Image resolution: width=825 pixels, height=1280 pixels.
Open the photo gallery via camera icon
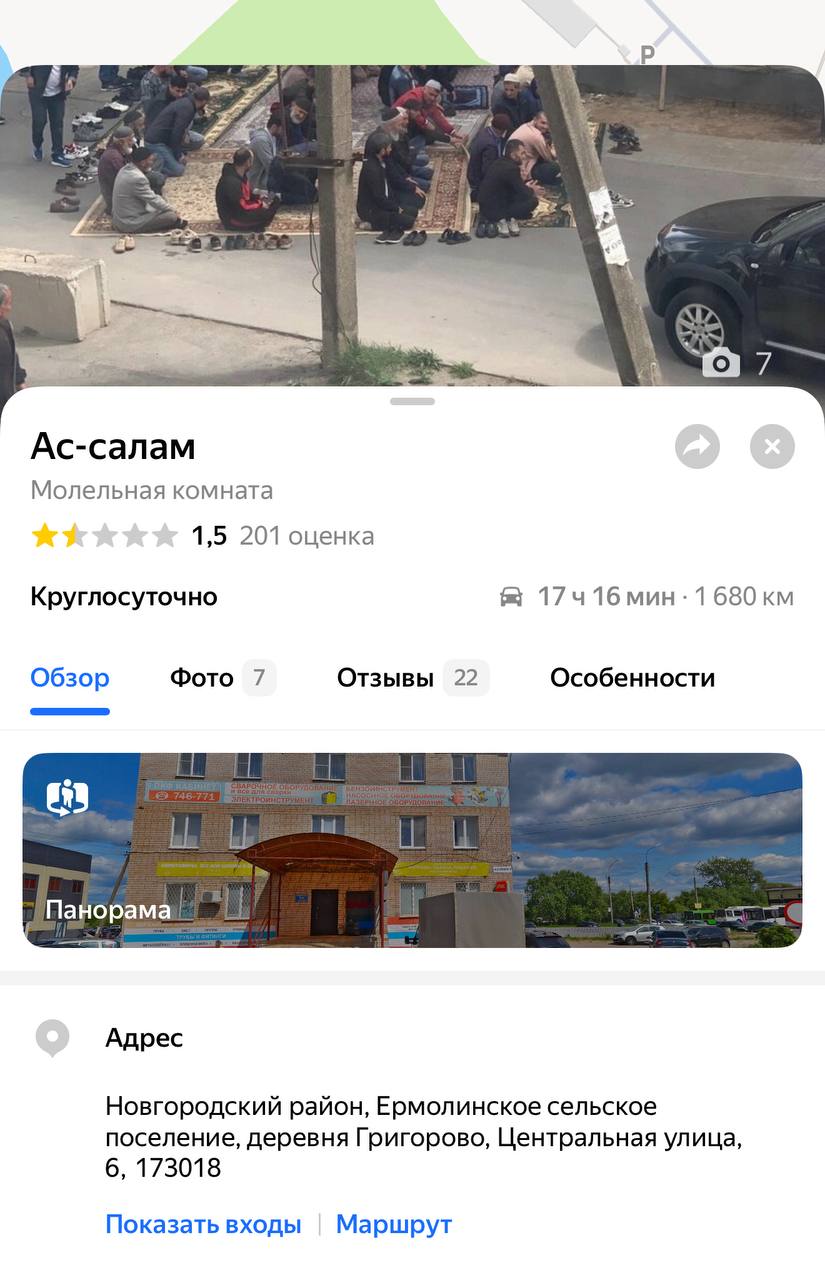pos(720,363)
